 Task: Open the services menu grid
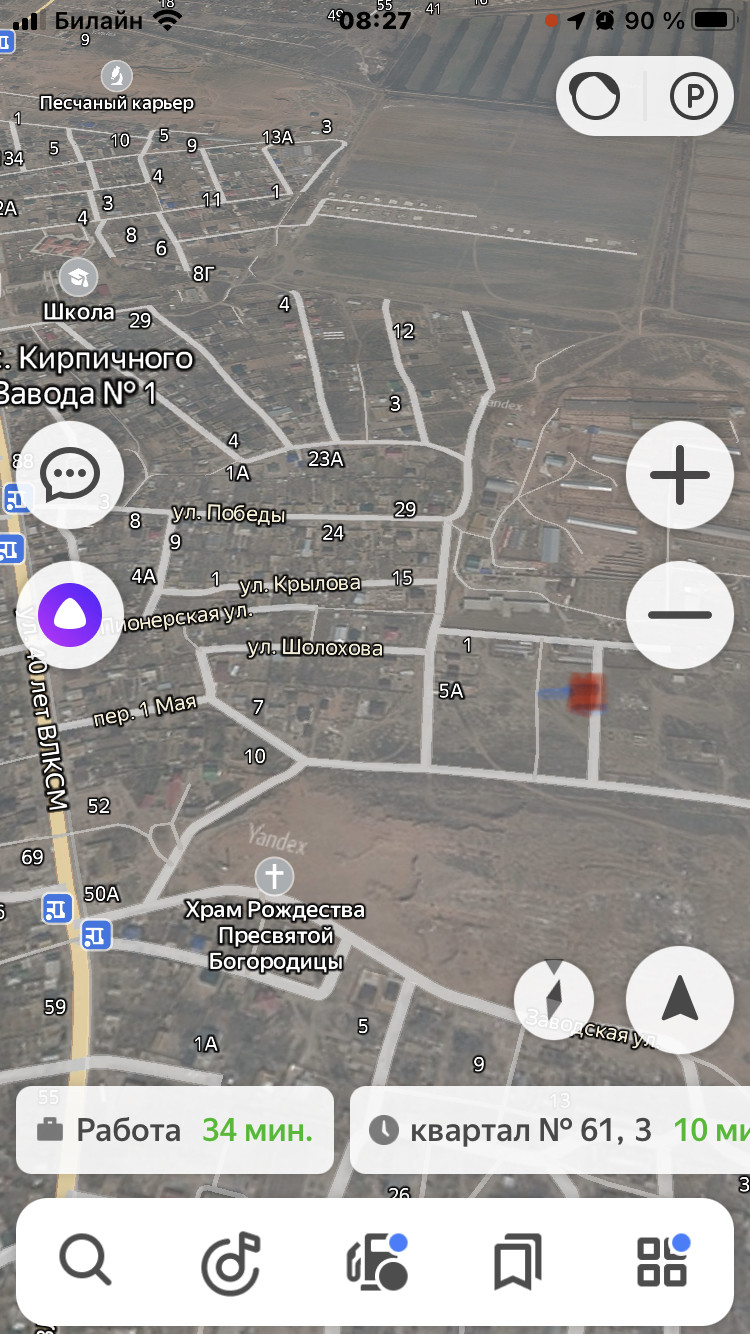662,1260
